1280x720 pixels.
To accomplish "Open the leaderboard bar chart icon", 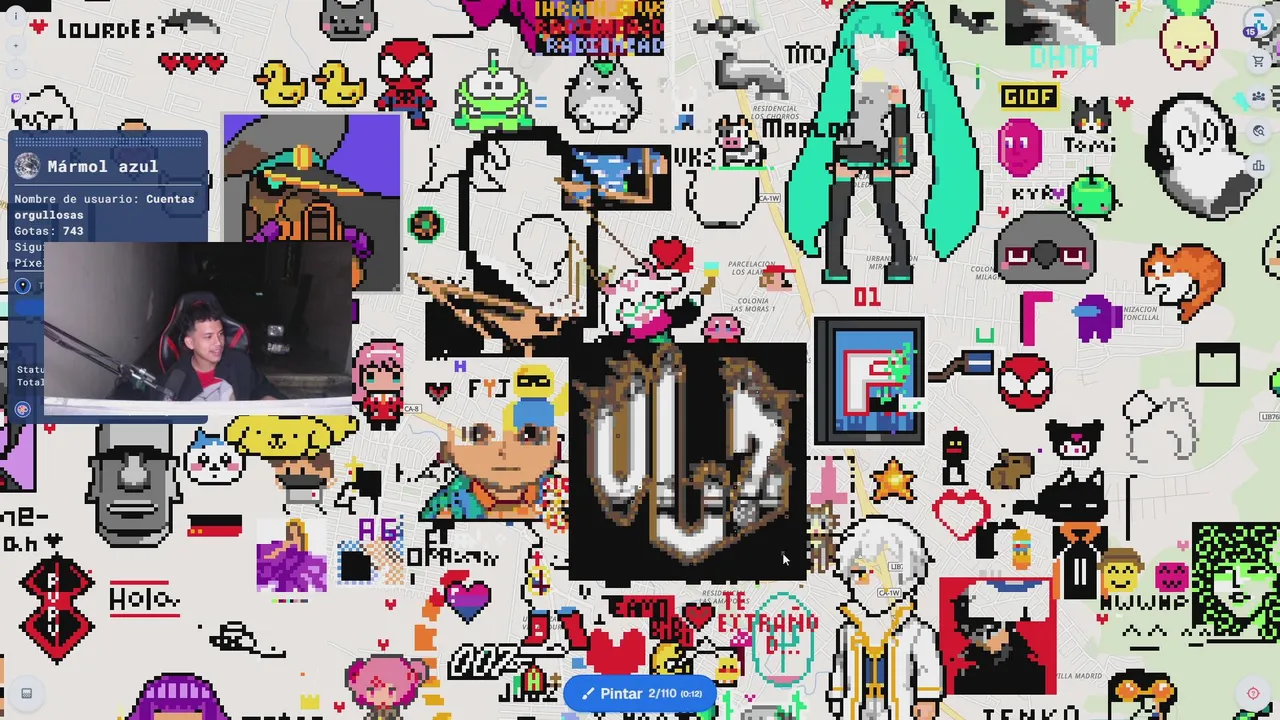I will click(1258, 166).
